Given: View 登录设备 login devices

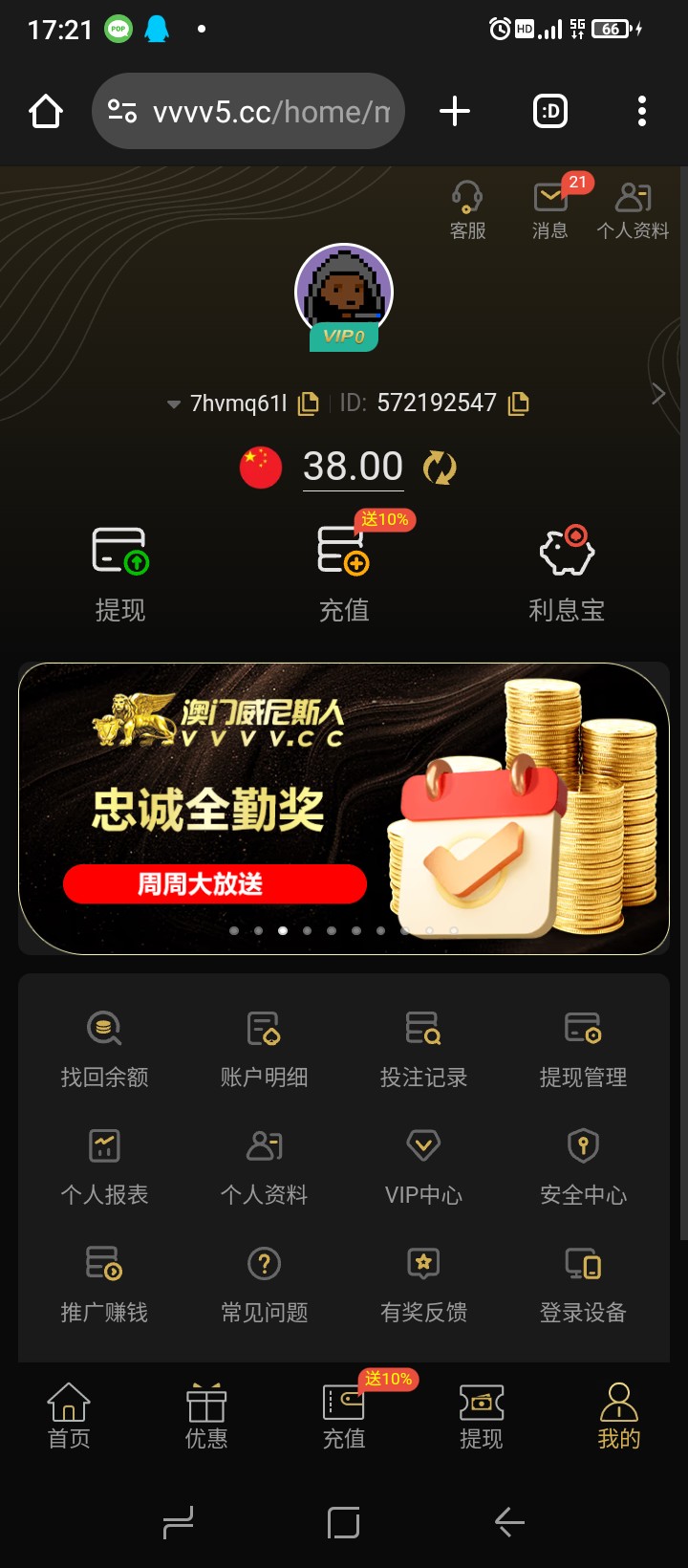Looking at the screenshot, I should tap(583, 1284).
